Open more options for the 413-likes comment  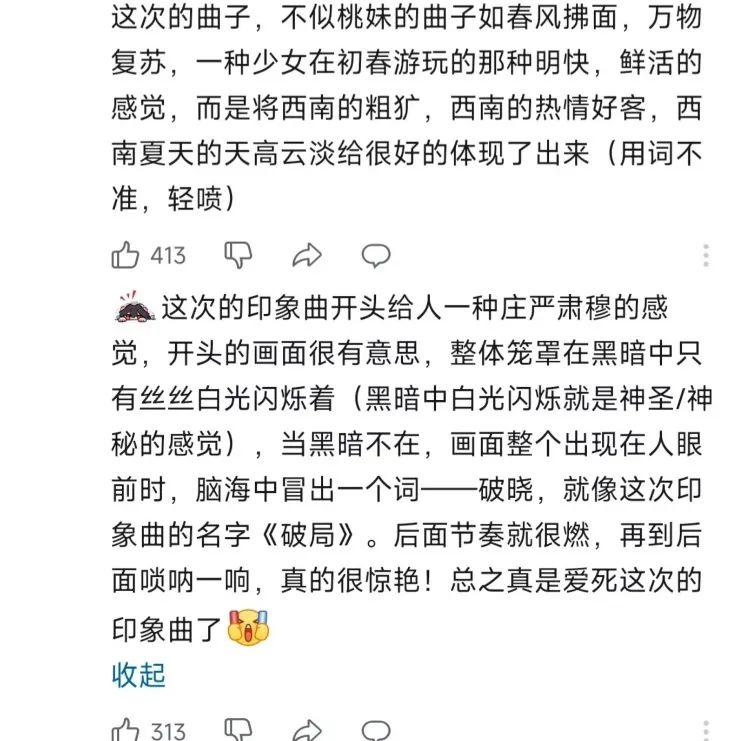tap(706, 255)
